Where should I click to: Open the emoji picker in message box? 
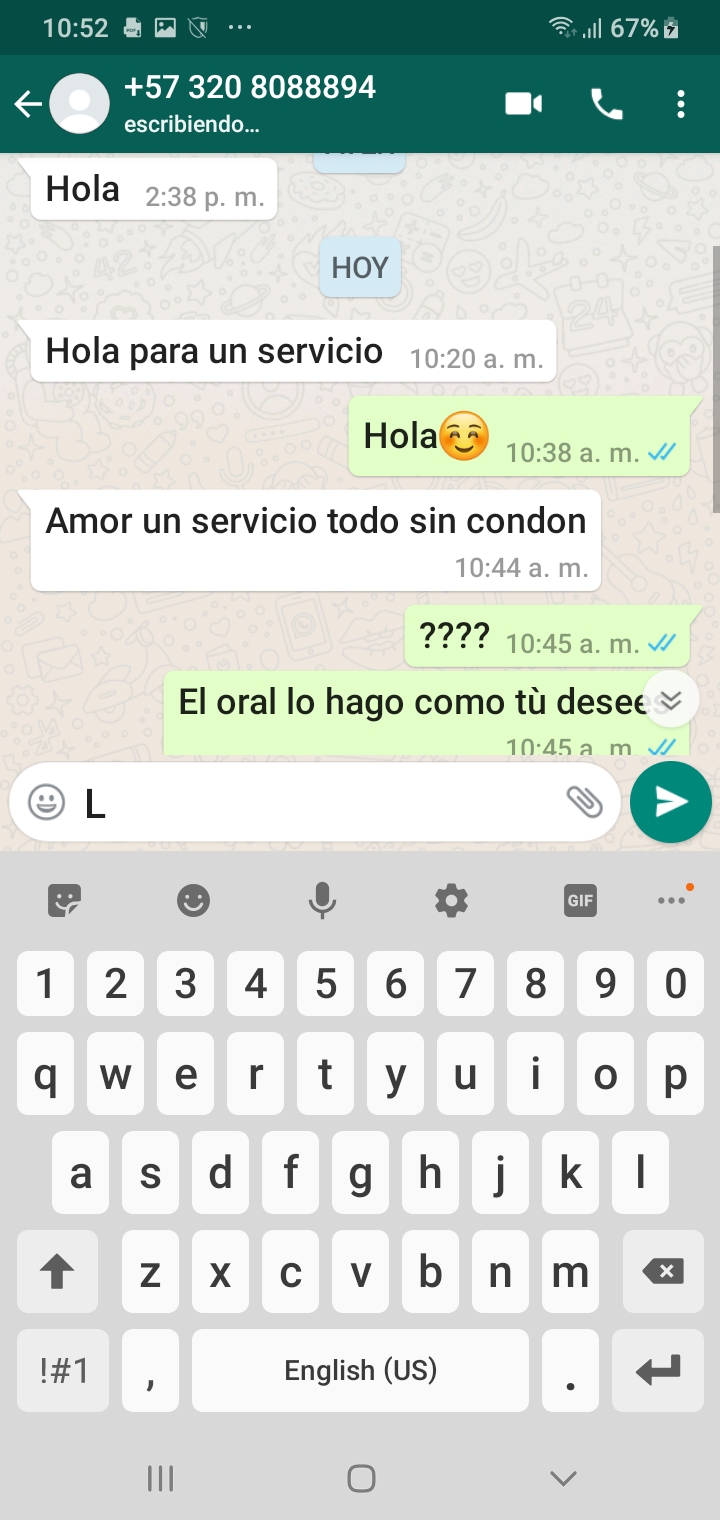46,802
